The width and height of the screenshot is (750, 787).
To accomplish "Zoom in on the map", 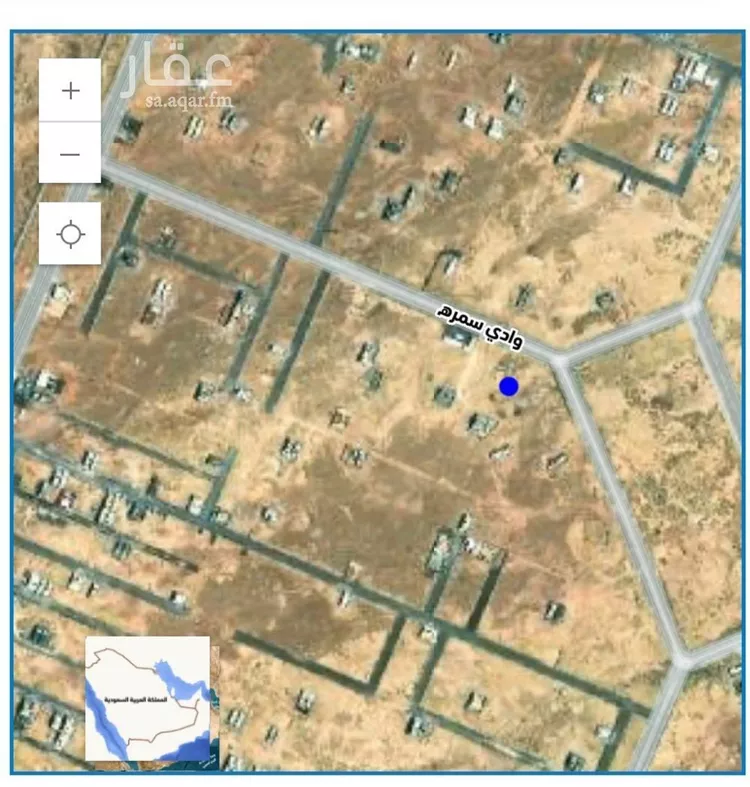I will [x=70, y=91].
